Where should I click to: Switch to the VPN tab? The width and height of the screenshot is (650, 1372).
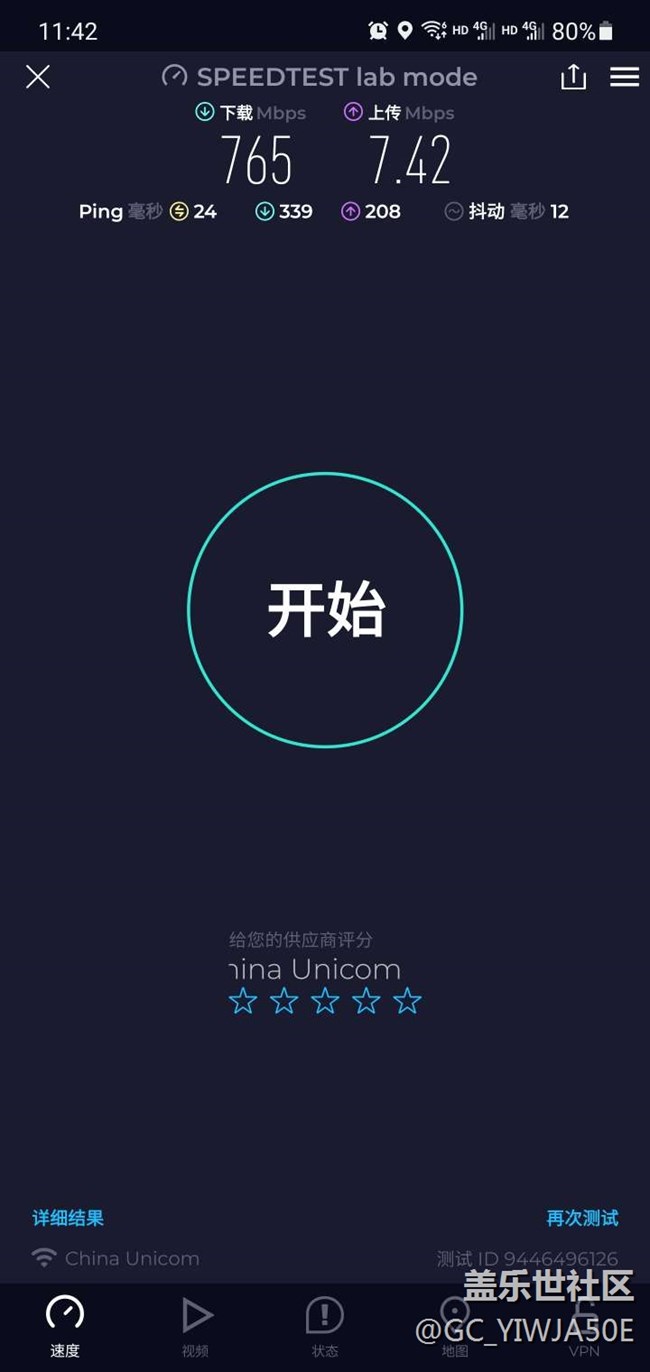tap(584, 1326)
